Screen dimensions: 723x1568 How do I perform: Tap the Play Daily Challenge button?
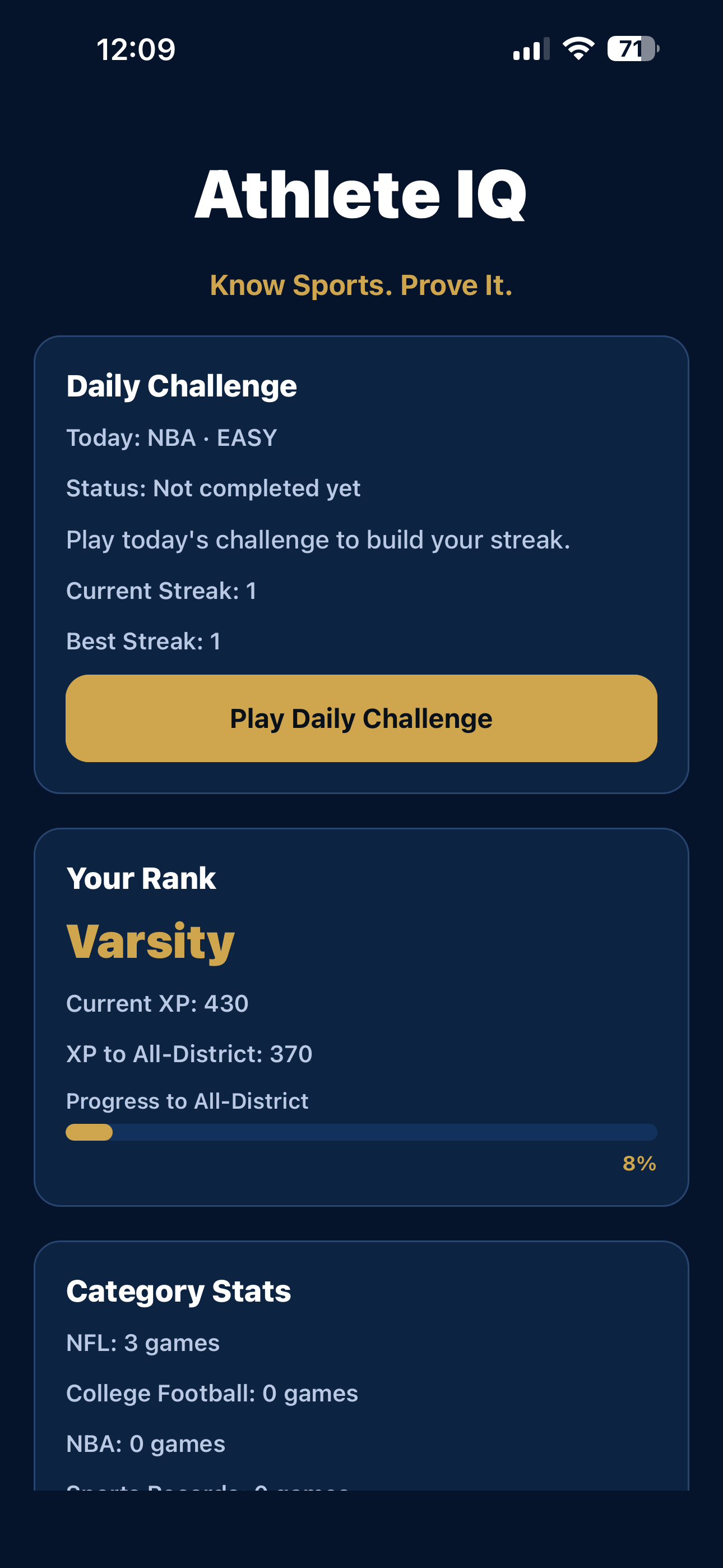pos(361,718)
